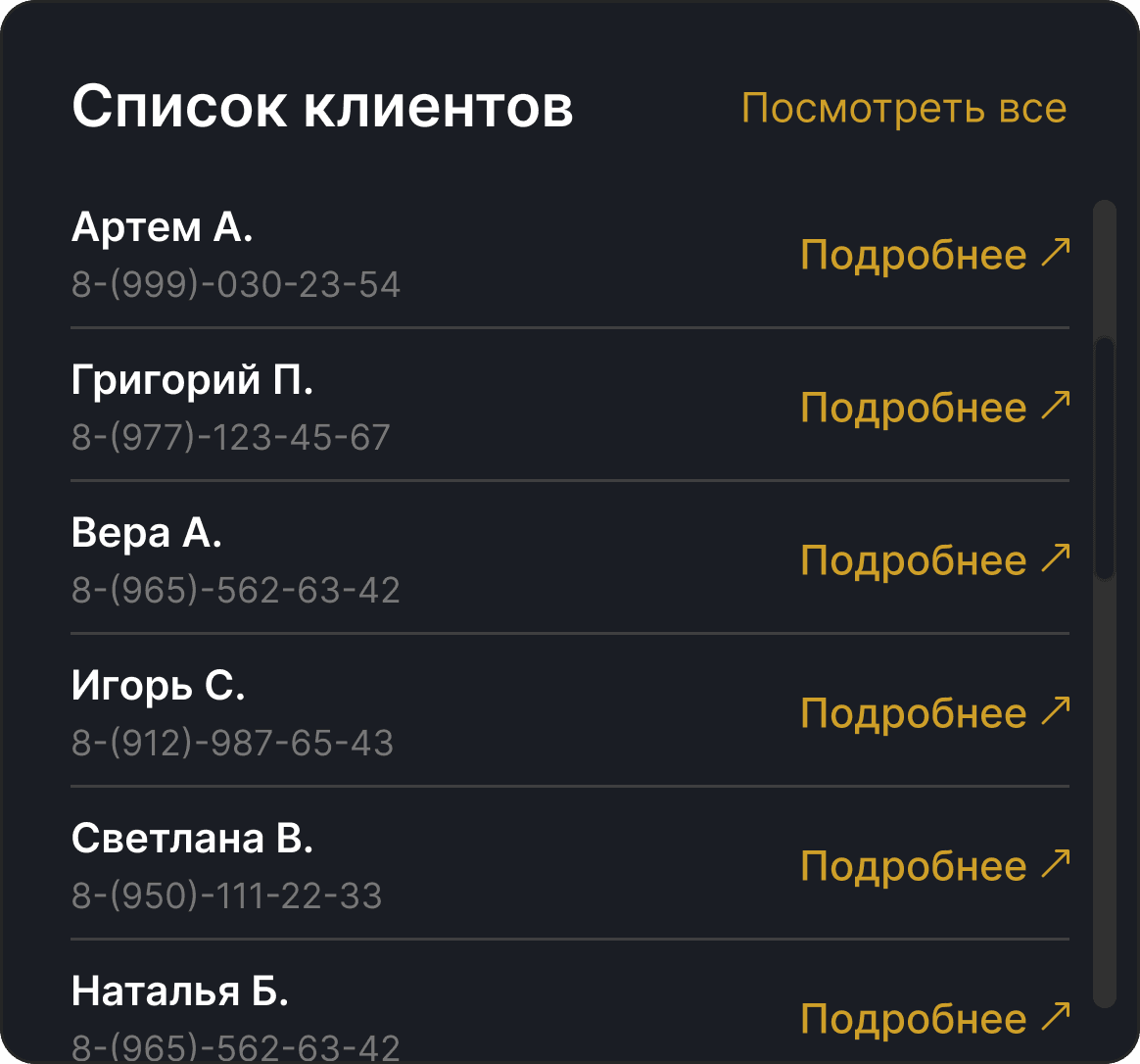Open "Подробнее" for Артем А.

coord(934,255)
